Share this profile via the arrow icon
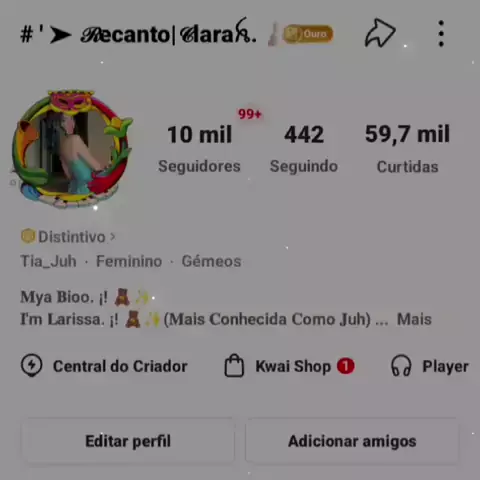Viewport: 480px width, 480px height. 380,33
